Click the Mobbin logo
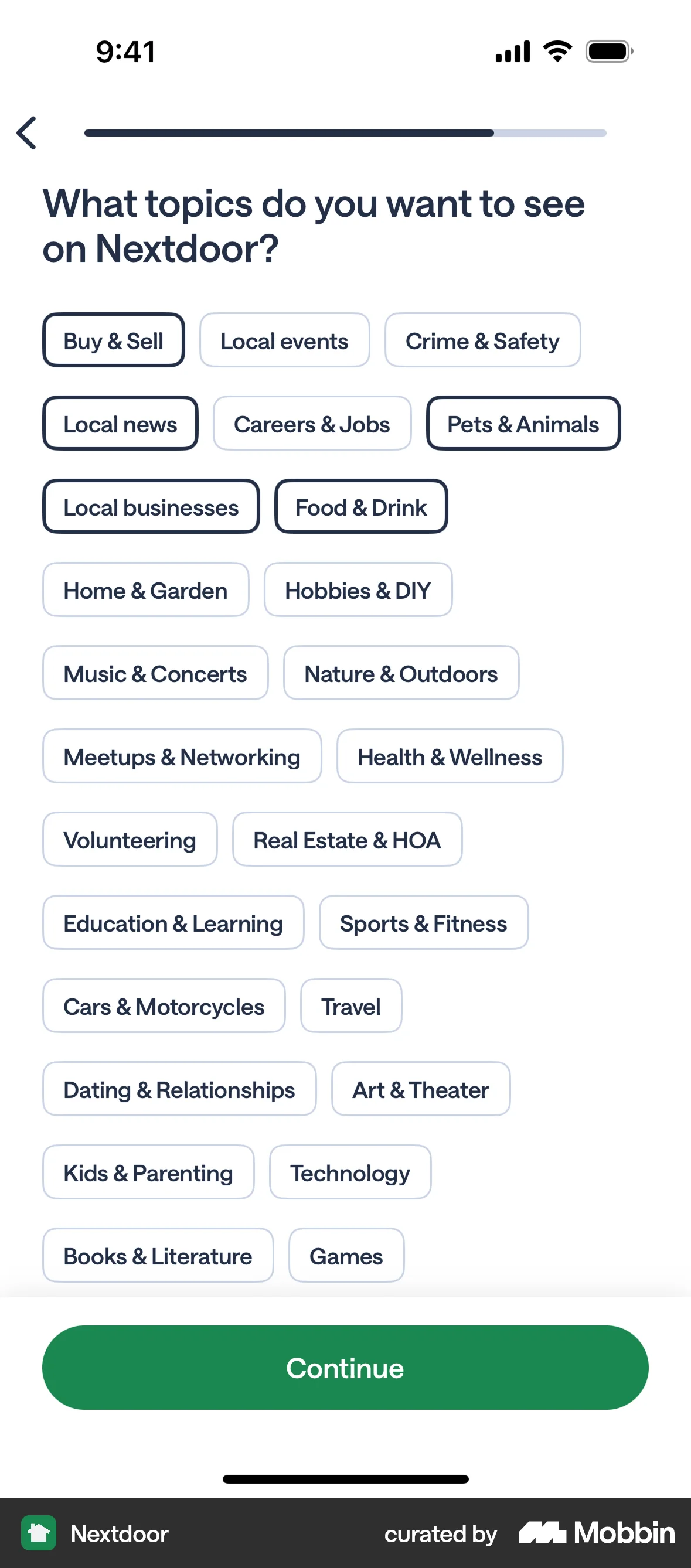 [x=595, y=1533]
